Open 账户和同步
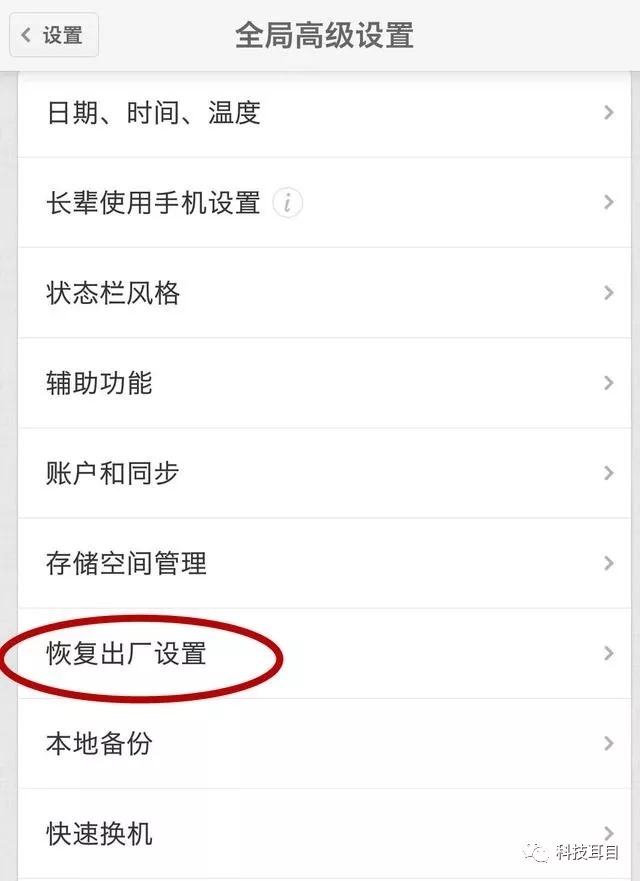Image resolution: width=640 pixels, height=881 pixels. coord(320,473)
